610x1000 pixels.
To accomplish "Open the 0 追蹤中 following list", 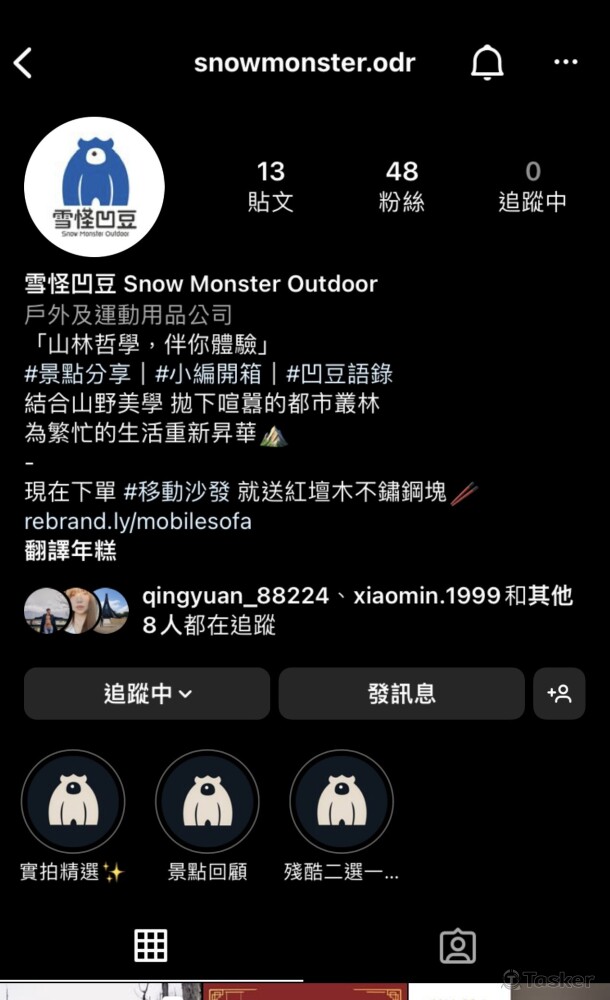I will pos(532,186).
